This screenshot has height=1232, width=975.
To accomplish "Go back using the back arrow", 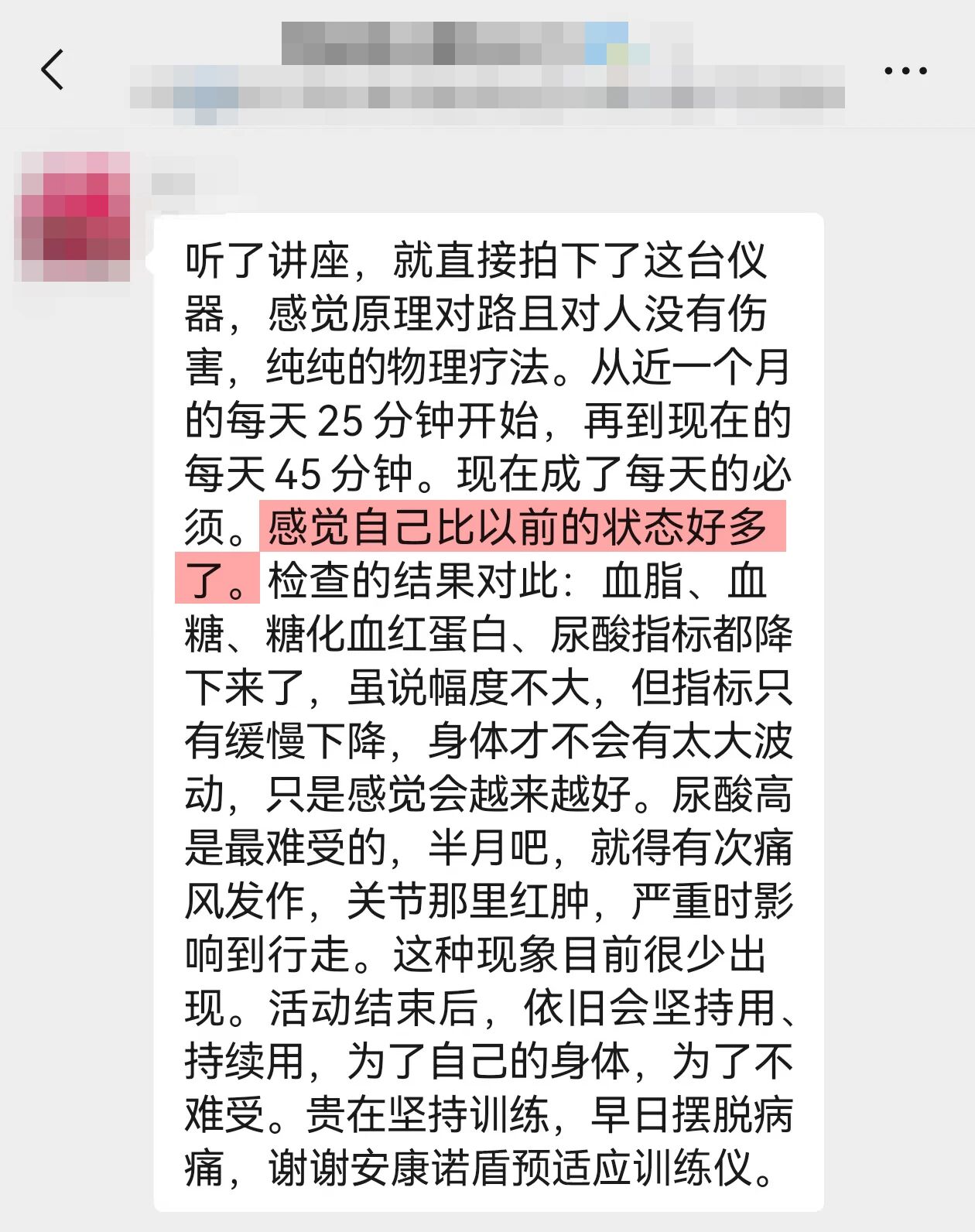I will coord(52,70).
